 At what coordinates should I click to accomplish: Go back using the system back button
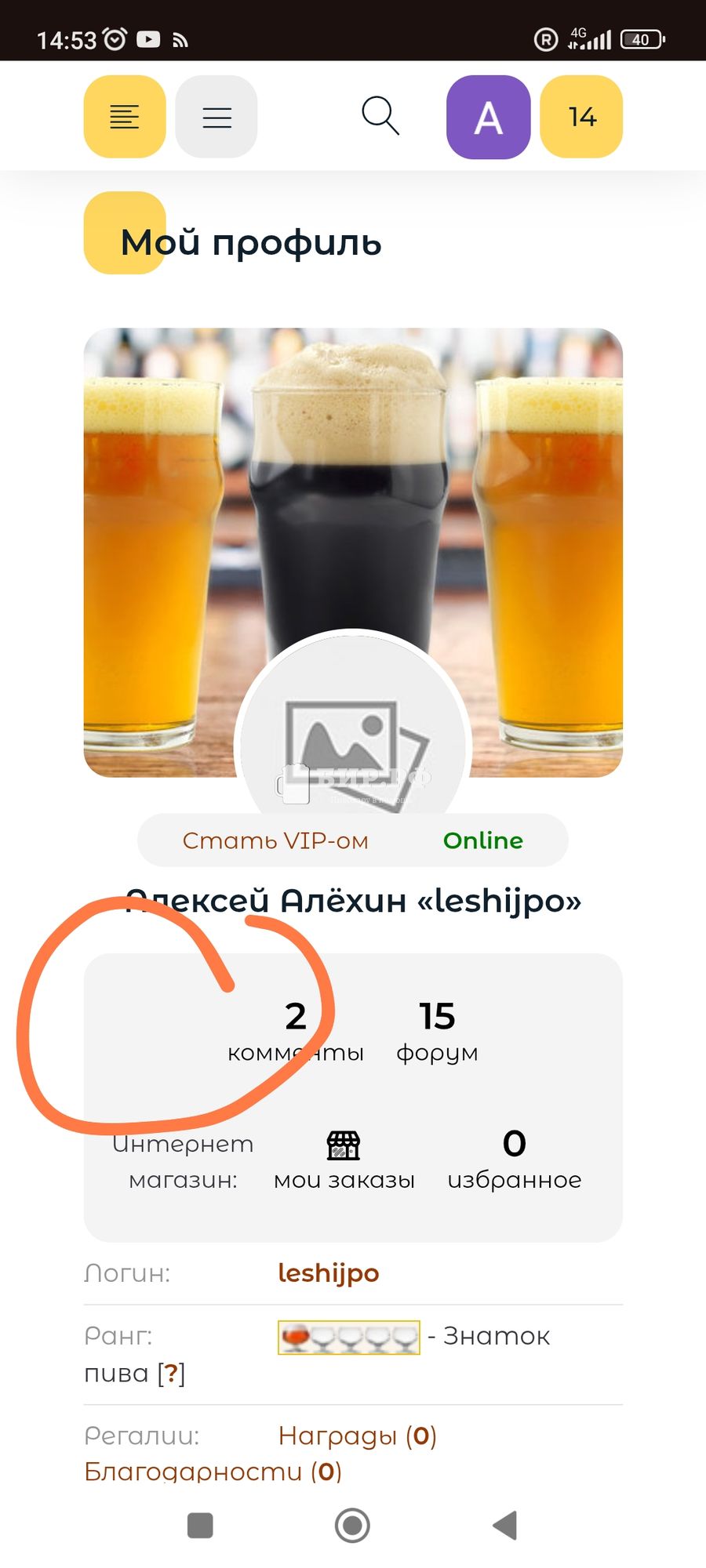[x=505, y=1525]
